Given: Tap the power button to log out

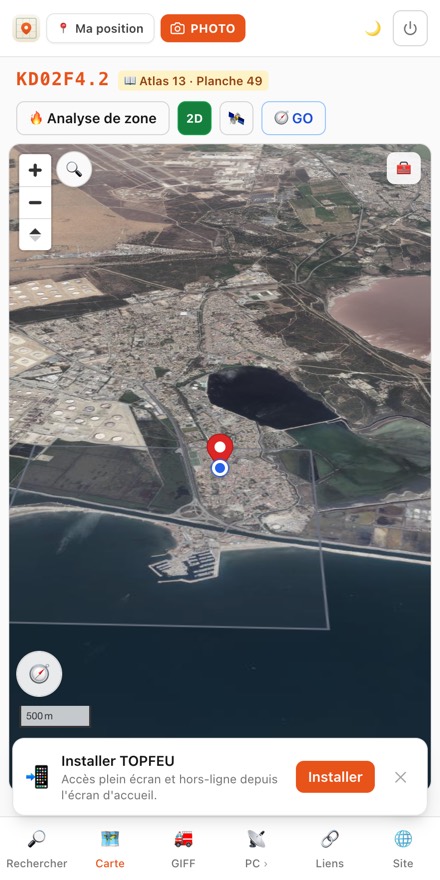Looking at the screenshot, I should [x=410, y=28].
